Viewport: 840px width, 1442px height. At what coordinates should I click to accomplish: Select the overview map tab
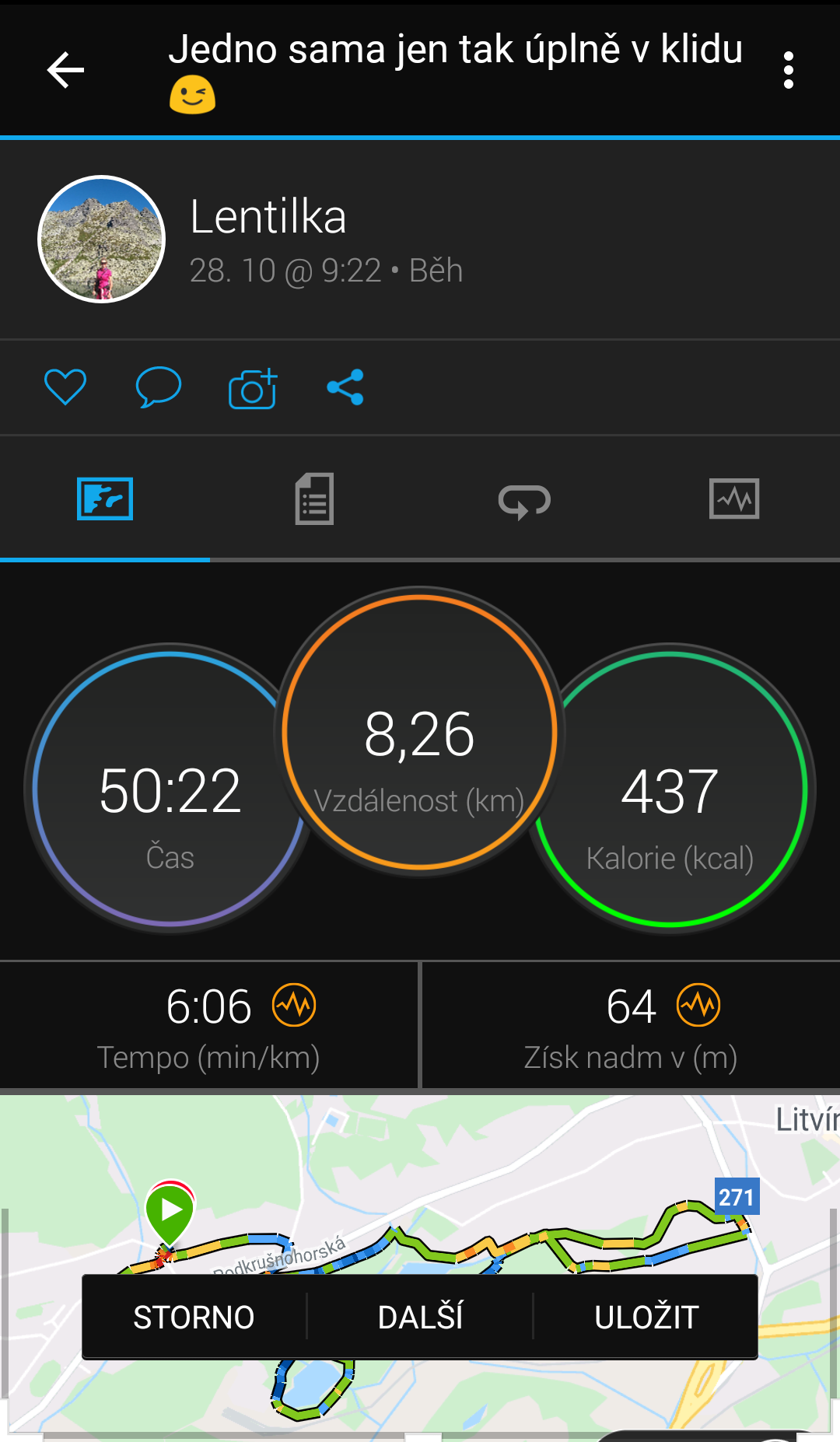[105, 499]
